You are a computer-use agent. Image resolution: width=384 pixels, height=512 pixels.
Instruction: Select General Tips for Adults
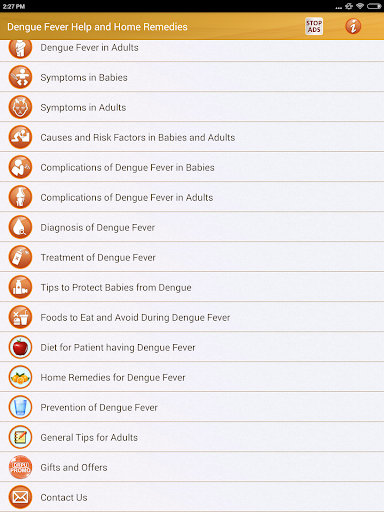[x=192, y=437]
